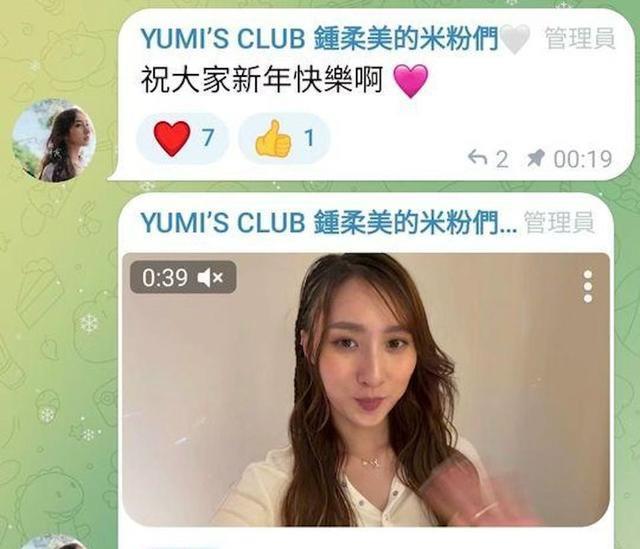The image size is (640, 549).
Task: View the 2 replies on the greeting message
Action: point(489,159)
